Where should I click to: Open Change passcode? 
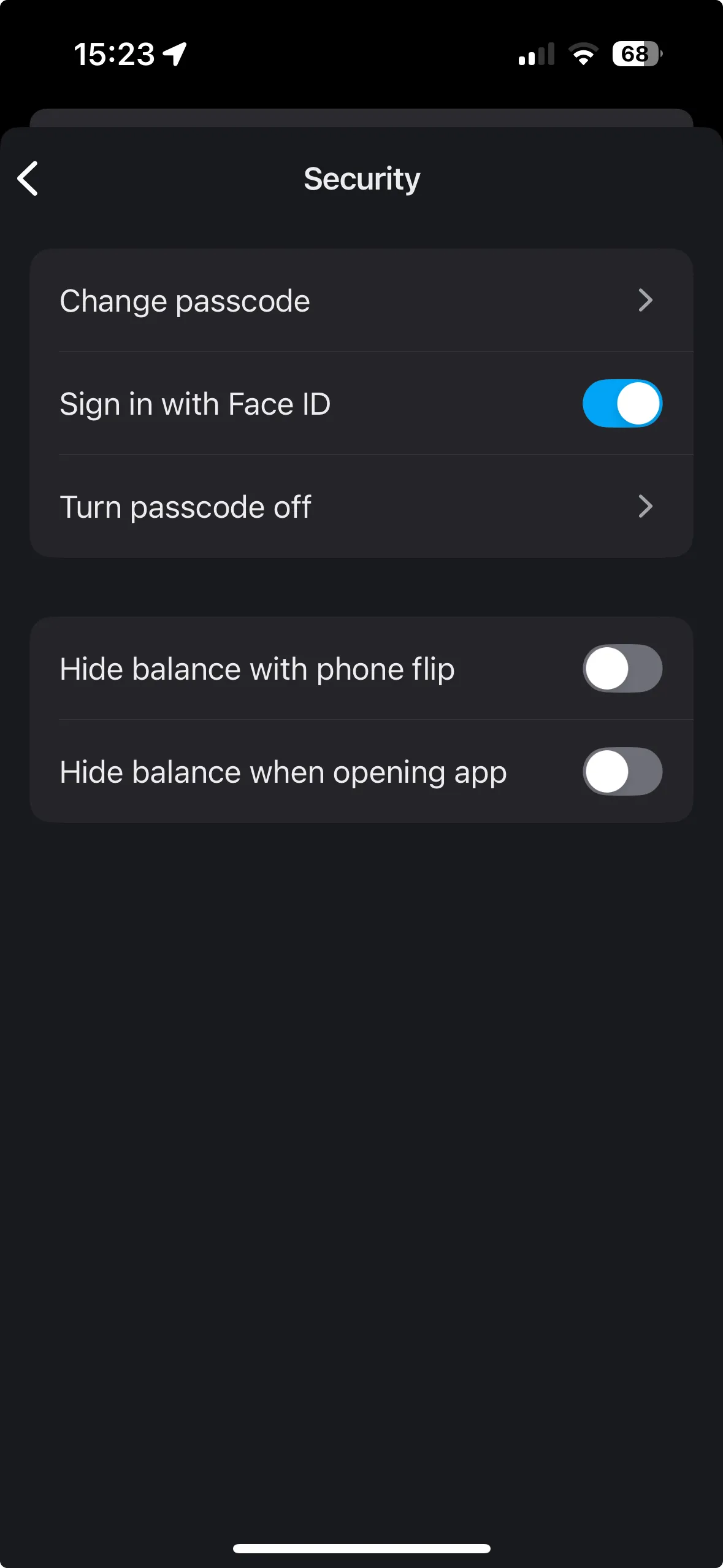coord(361,301)
